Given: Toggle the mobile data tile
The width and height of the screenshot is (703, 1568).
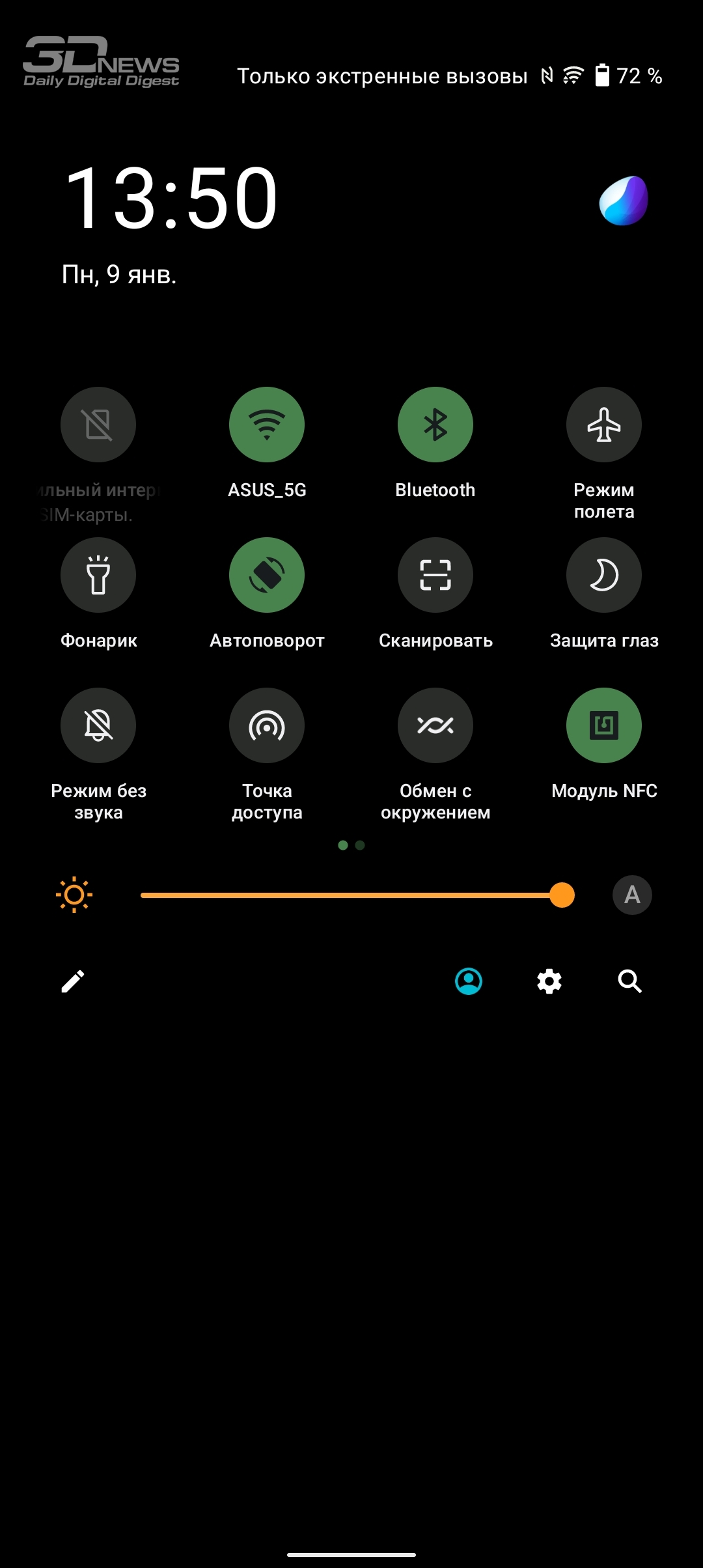Looking at the screenshot, I should (x=98, y=425).
